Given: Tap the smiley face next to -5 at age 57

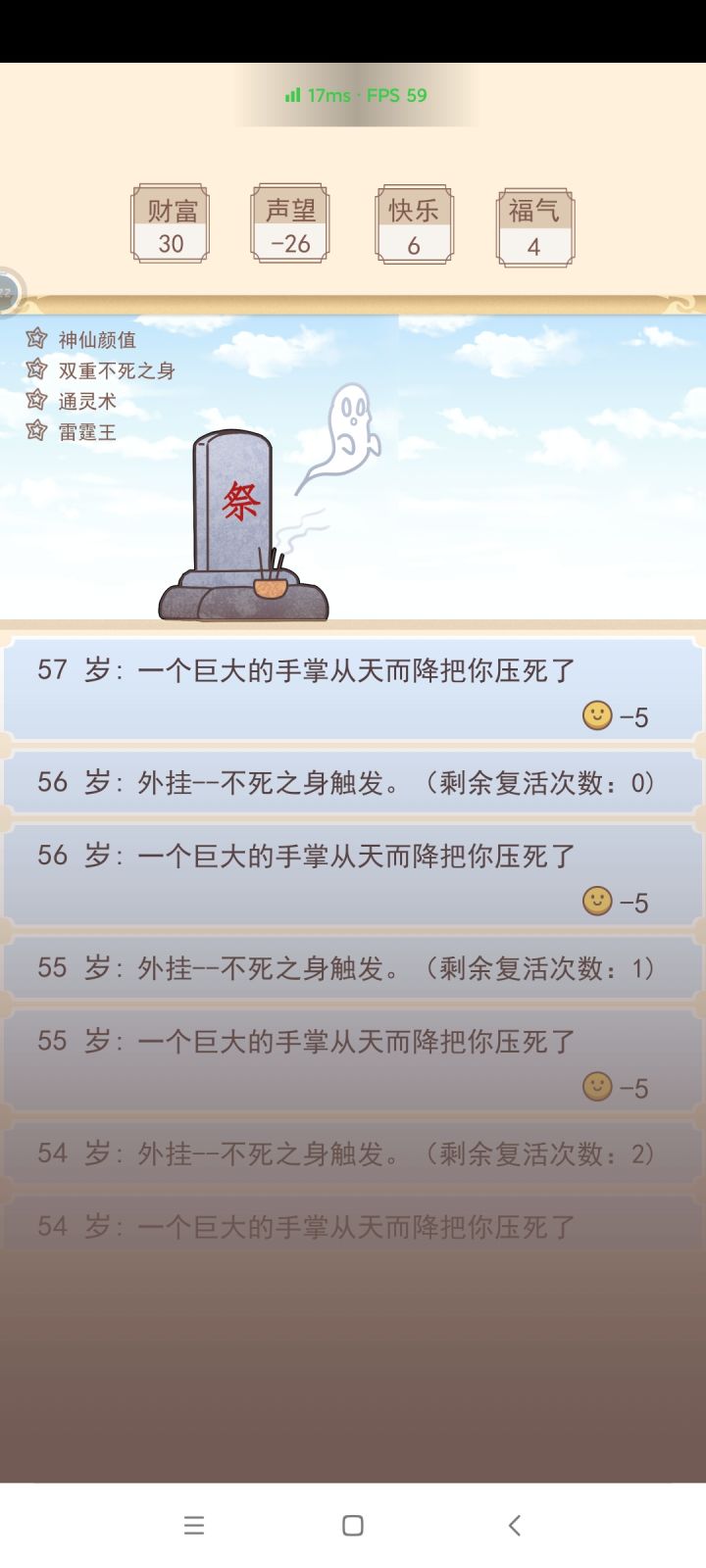Looking at the screenshot, I should [x=595, y=716].
